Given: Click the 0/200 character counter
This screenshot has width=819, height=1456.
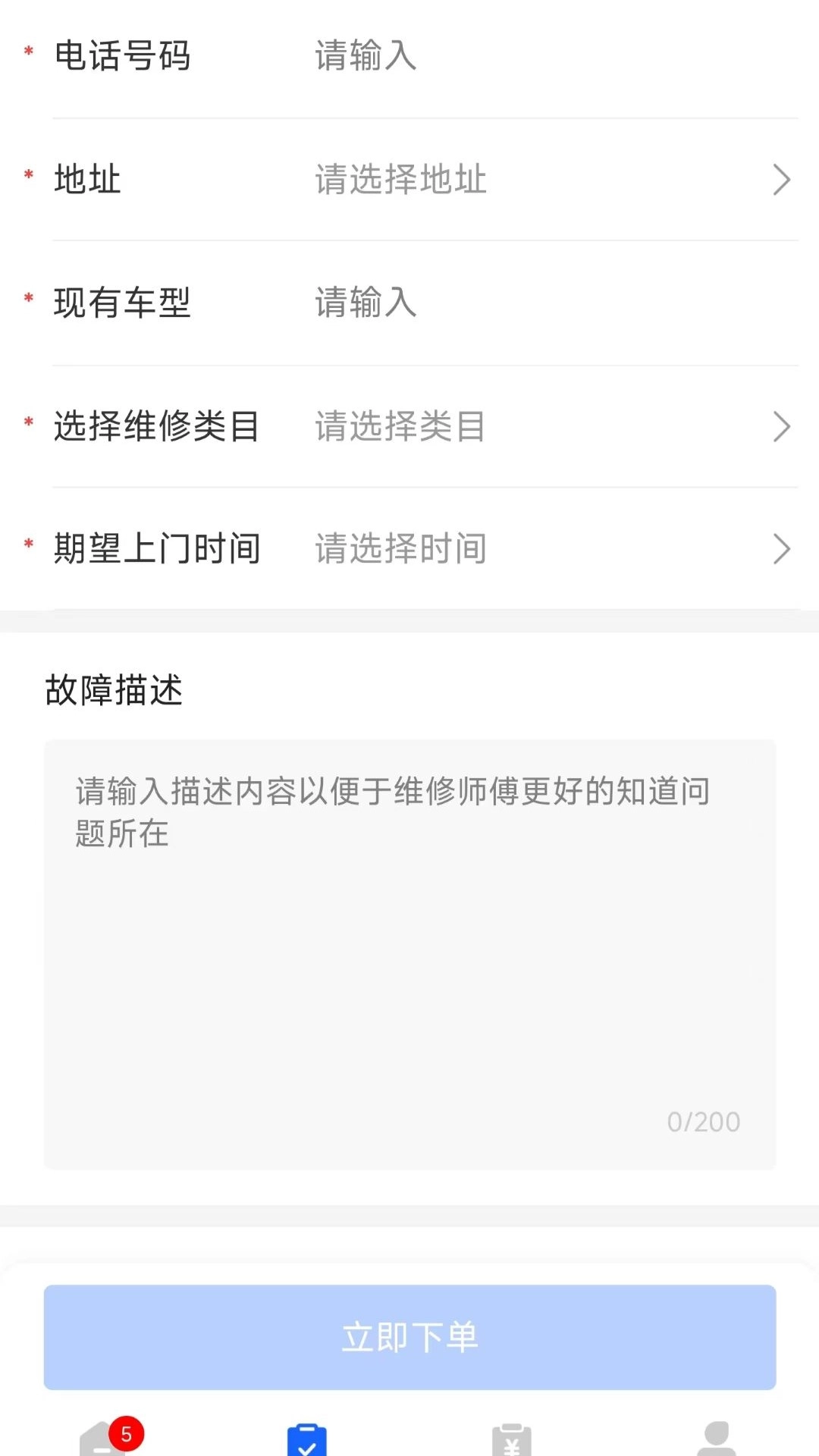Looking at the screenshot, I should [704, 1122].
